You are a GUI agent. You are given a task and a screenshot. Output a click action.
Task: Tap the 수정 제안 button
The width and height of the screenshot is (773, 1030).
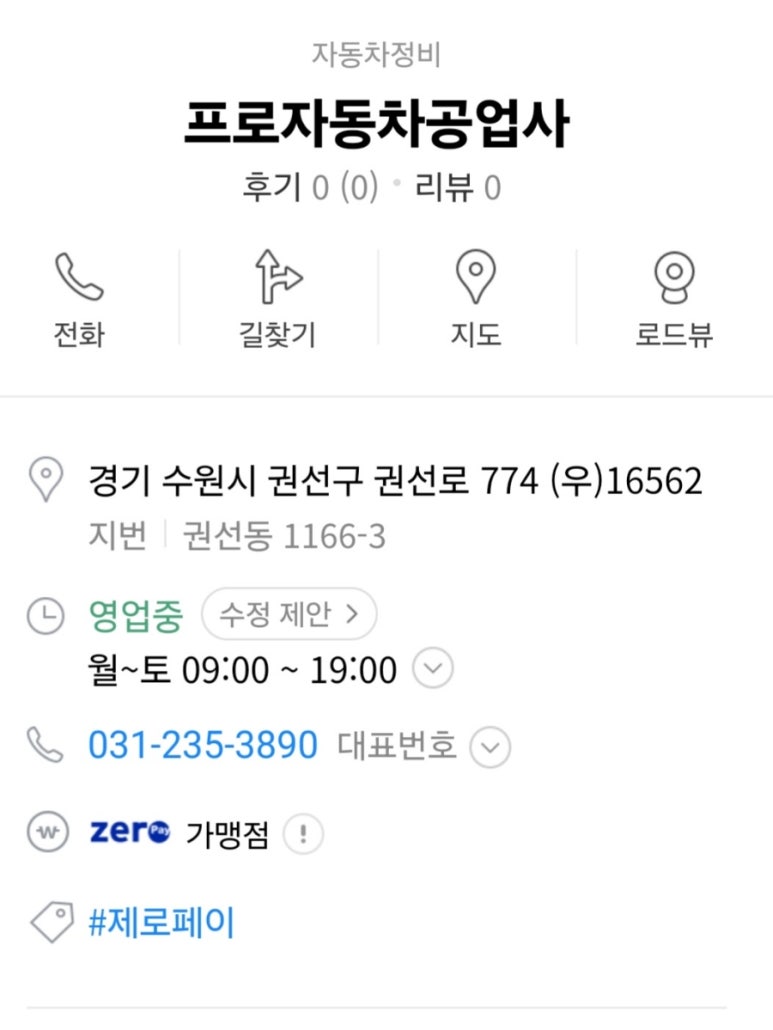289,615
